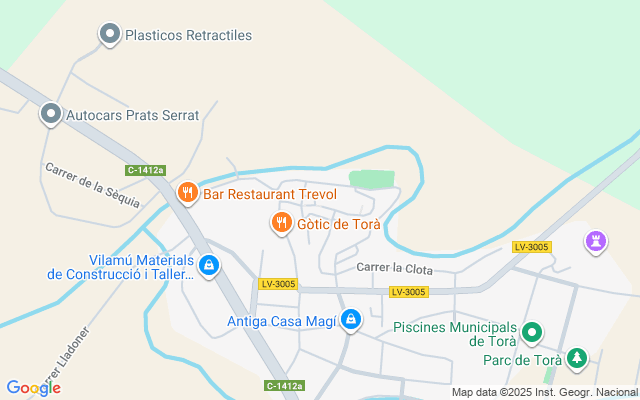Open the purple castle landmark pin

pyautogui.click(x=596, y=241)
